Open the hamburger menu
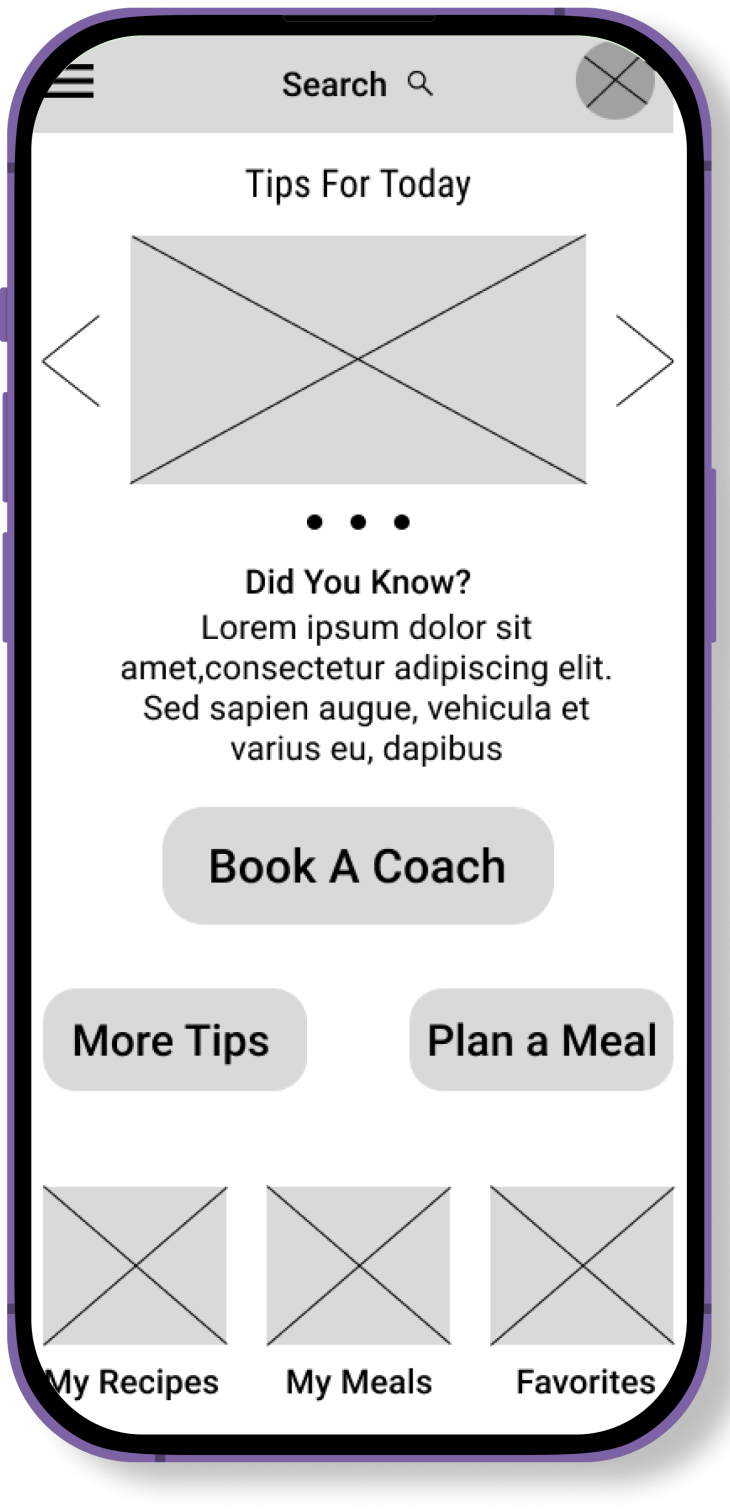The height and width of the screenshot is (1512, 730). [70, 80]
